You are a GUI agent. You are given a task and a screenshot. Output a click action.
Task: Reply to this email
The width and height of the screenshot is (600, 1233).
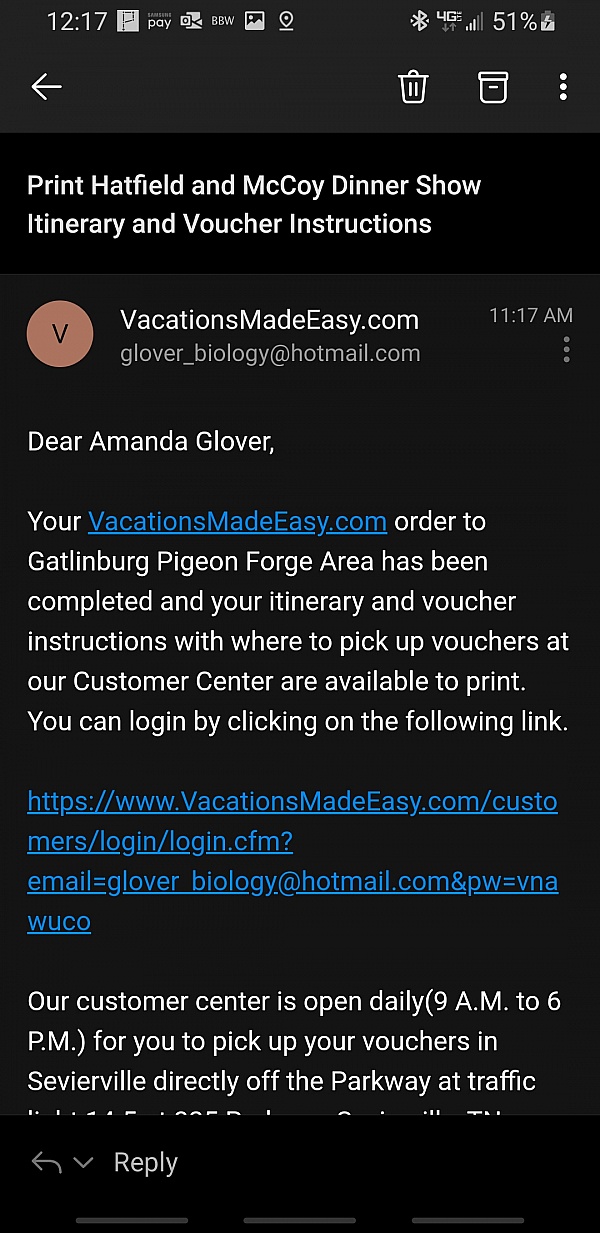point(145,1163)
